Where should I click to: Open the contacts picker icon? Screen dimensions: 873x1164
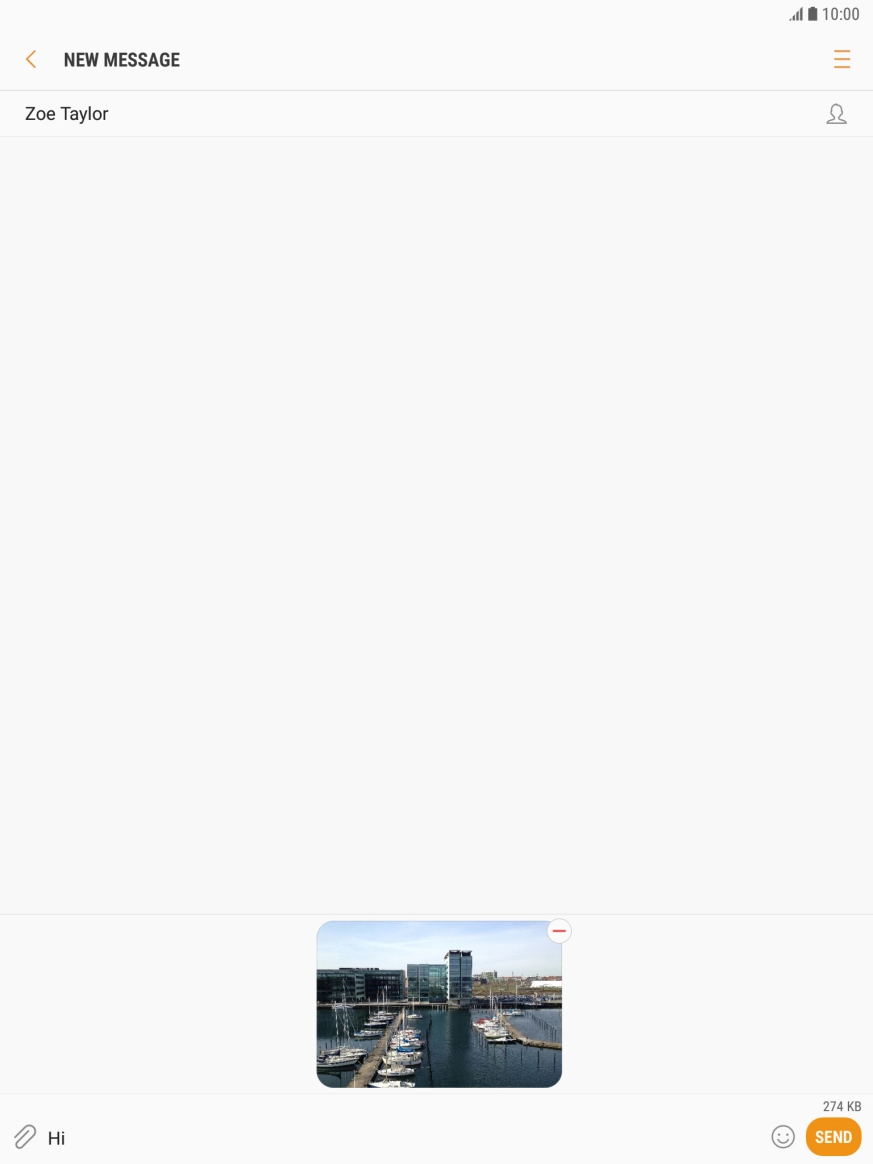[836, 114]
